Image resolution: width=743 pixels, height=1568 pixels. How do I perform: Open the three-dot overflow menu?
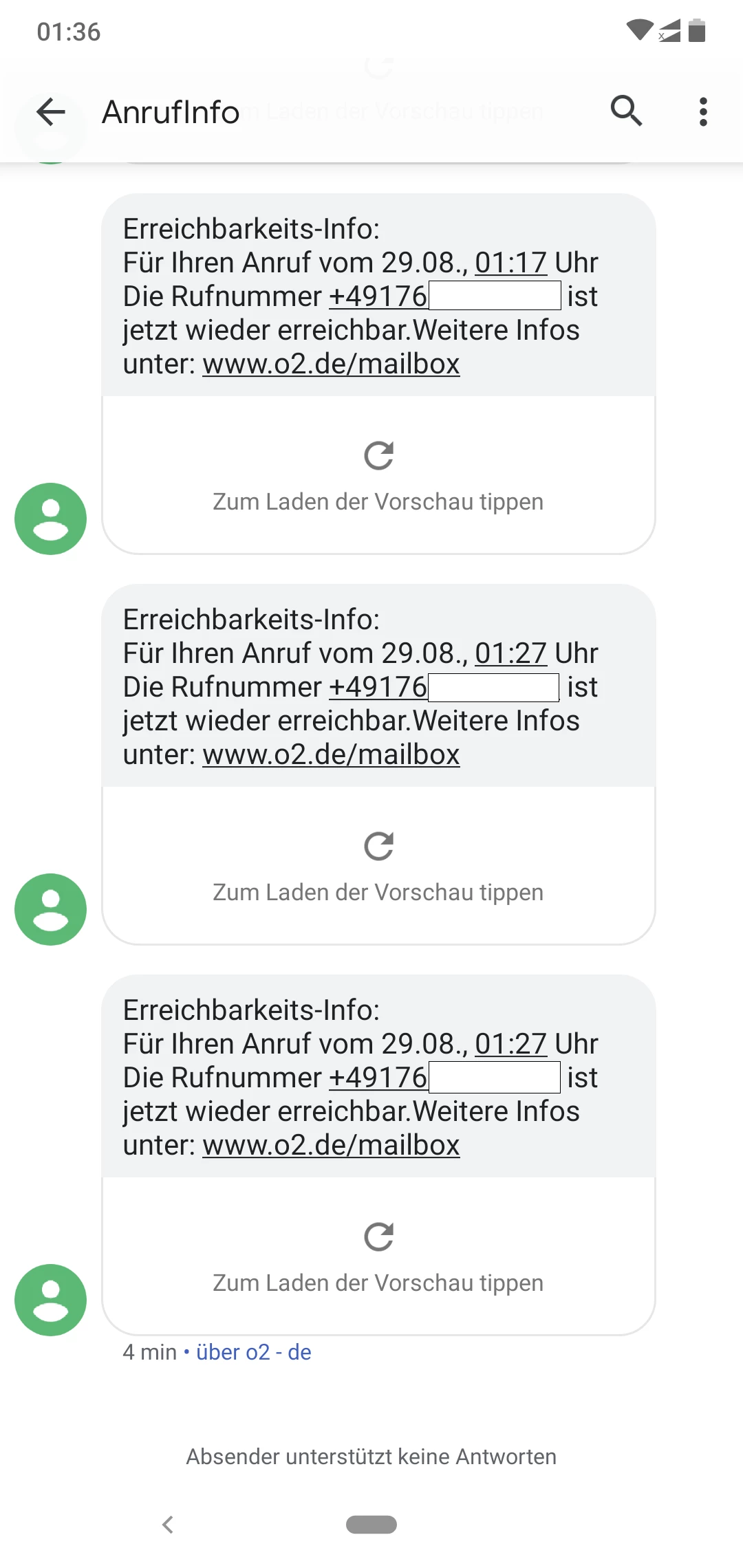702,111
